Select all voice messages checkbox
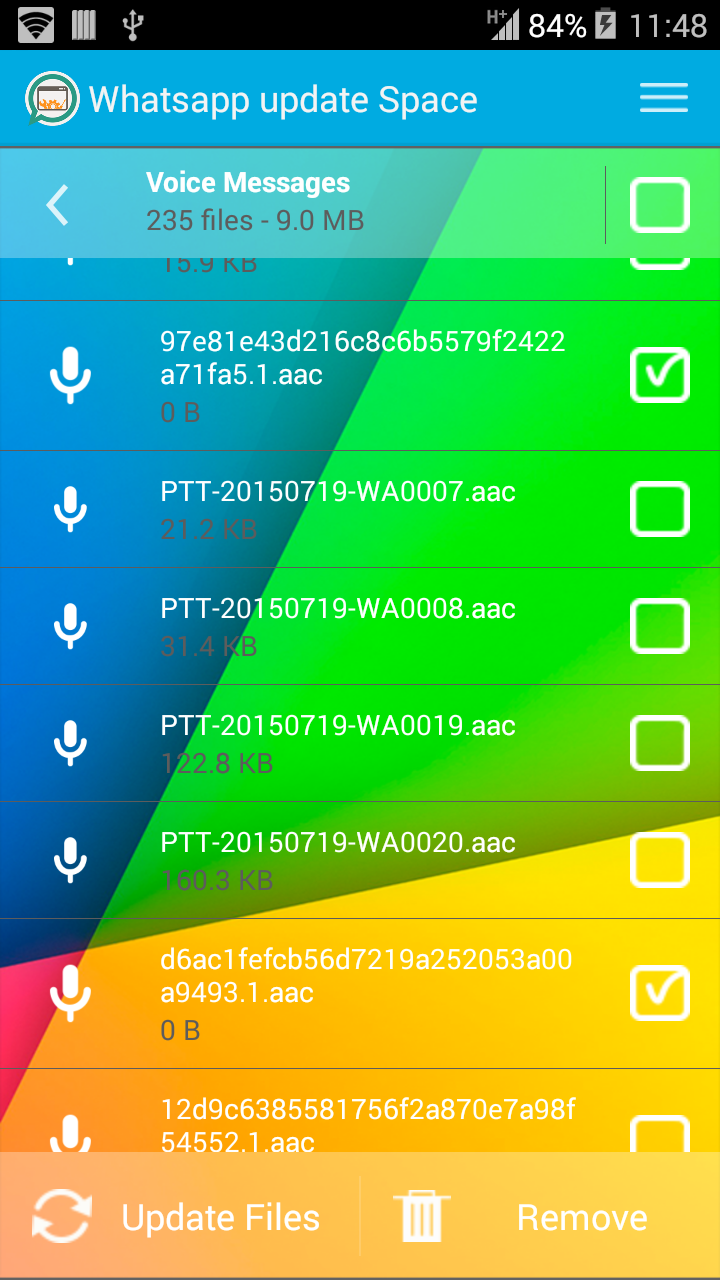This screenshot has width=720, height=1280. click(x=660, y=205)
